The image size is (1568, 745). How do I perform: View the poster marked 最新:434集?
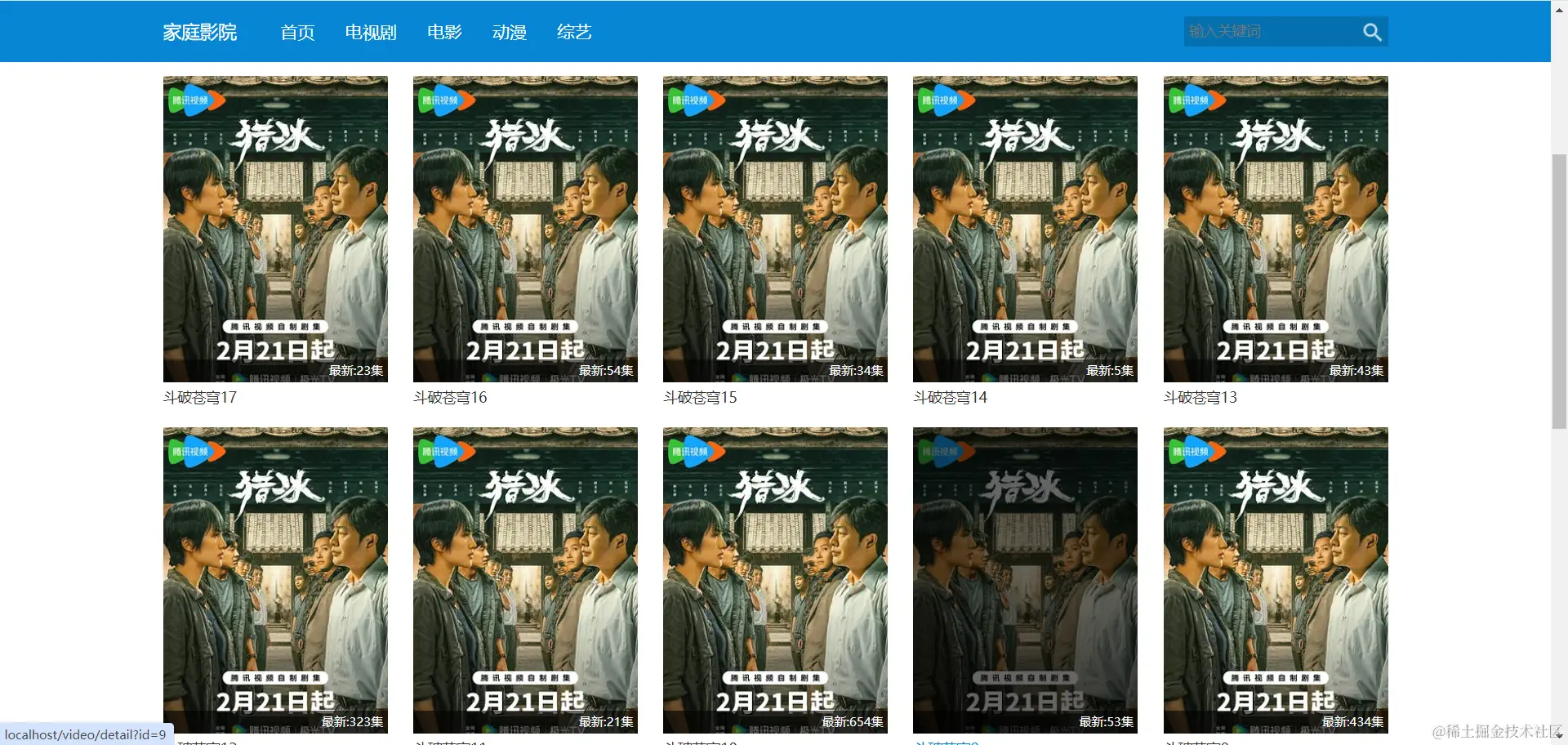pyautogui.click(x=1276, y=580)
